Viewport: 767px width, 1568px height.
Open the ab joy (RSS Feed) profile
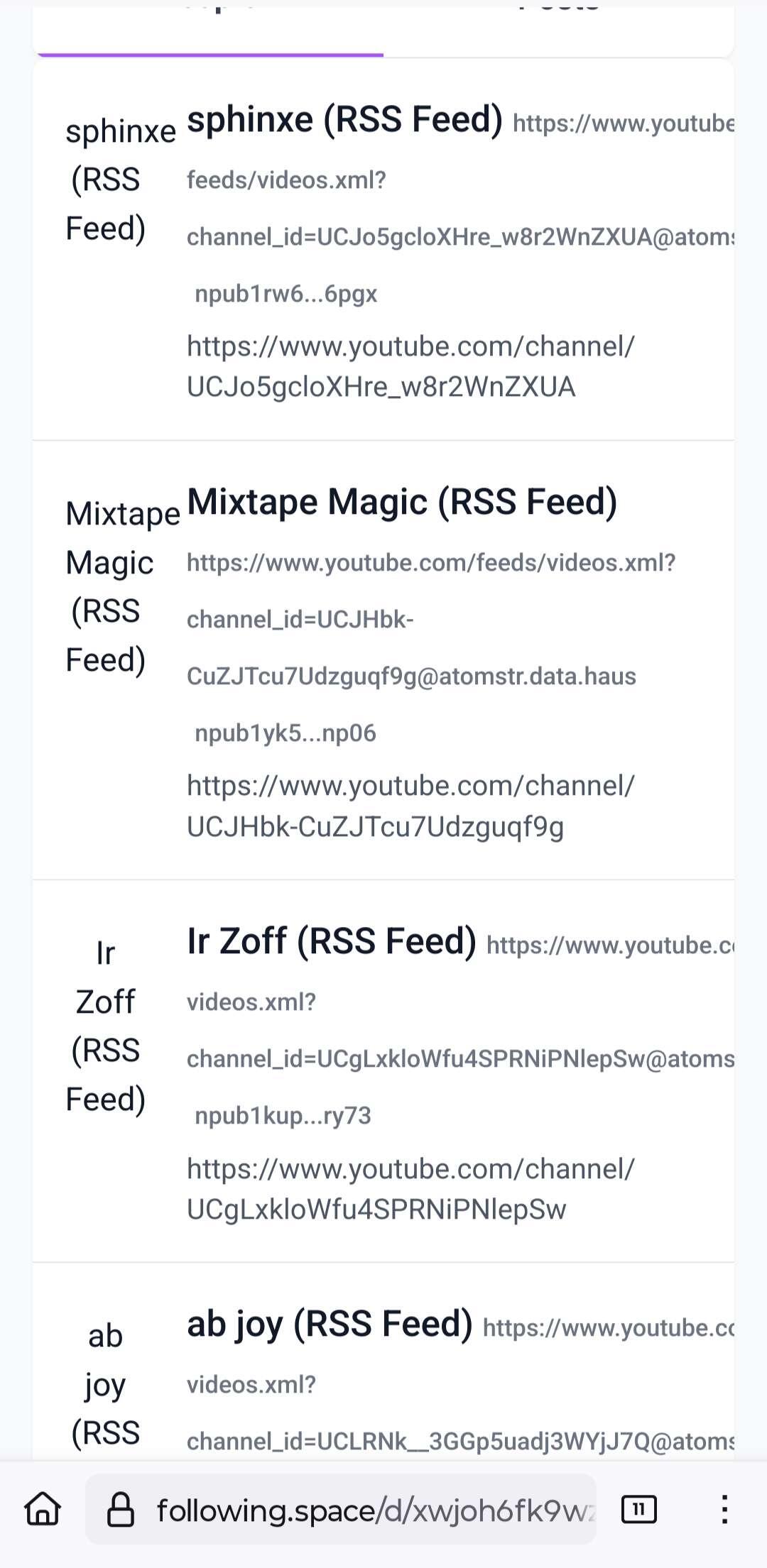click(x=330, y=1324)
